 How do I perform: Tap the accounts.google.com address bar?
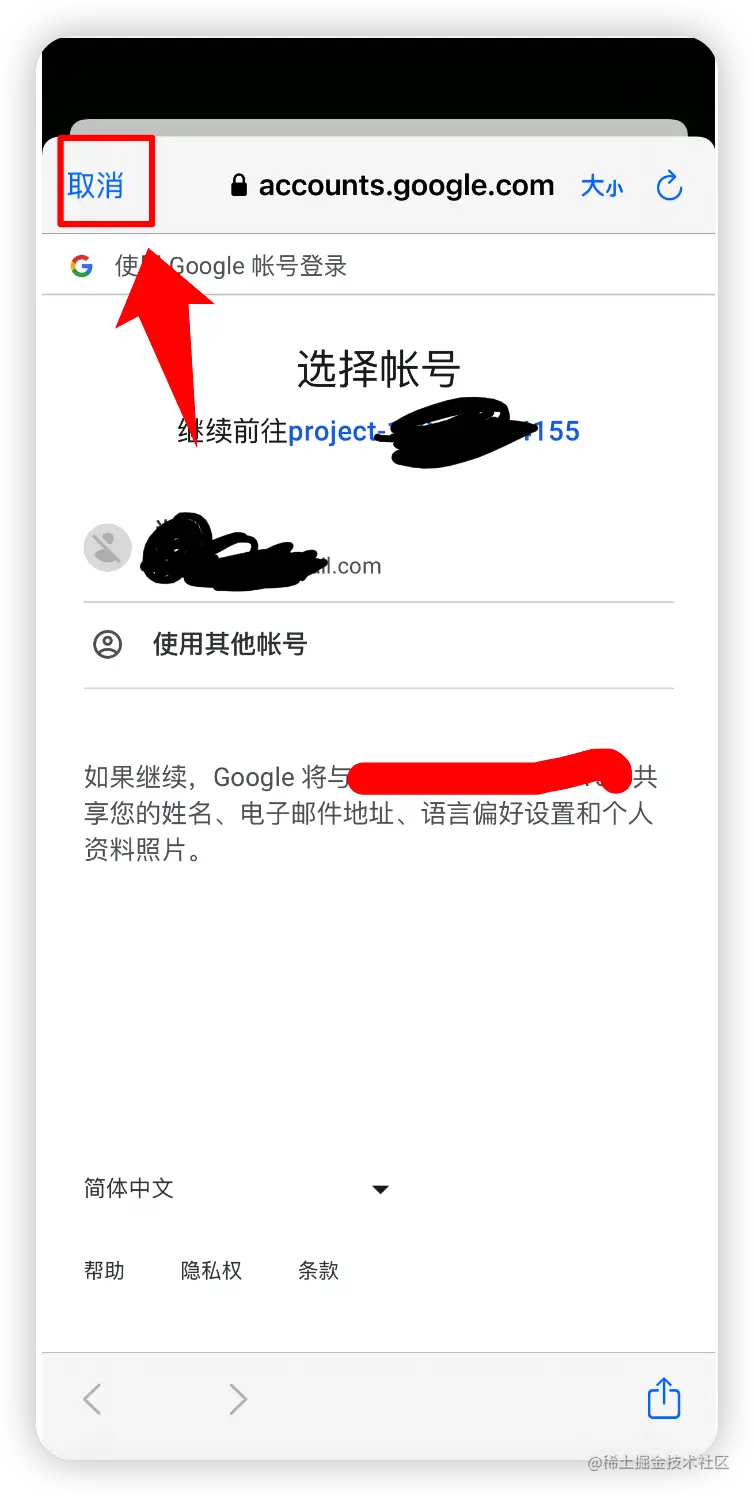[392, 185]
